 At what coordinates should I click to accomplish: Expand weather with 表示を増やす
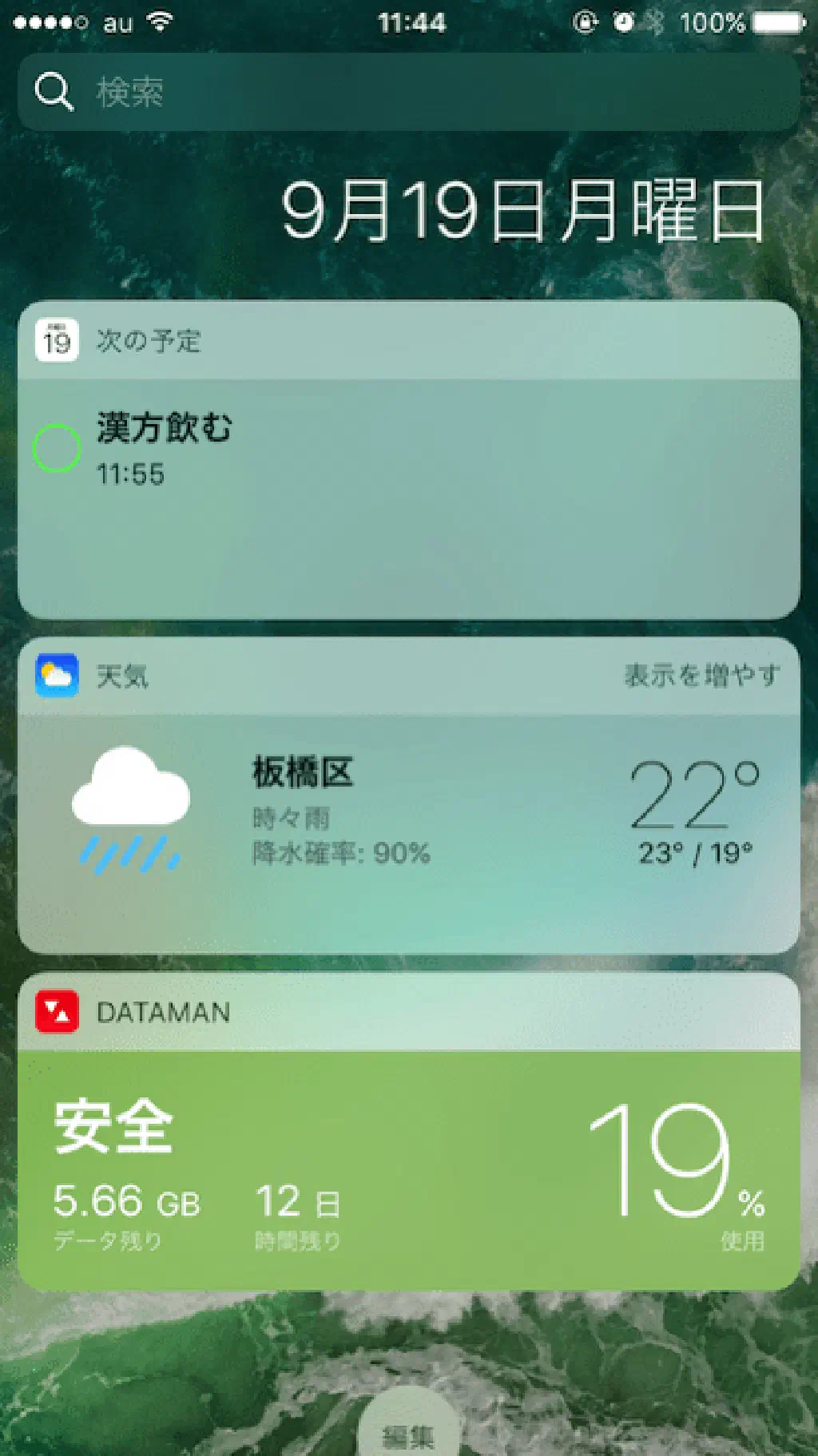[701, 676]
